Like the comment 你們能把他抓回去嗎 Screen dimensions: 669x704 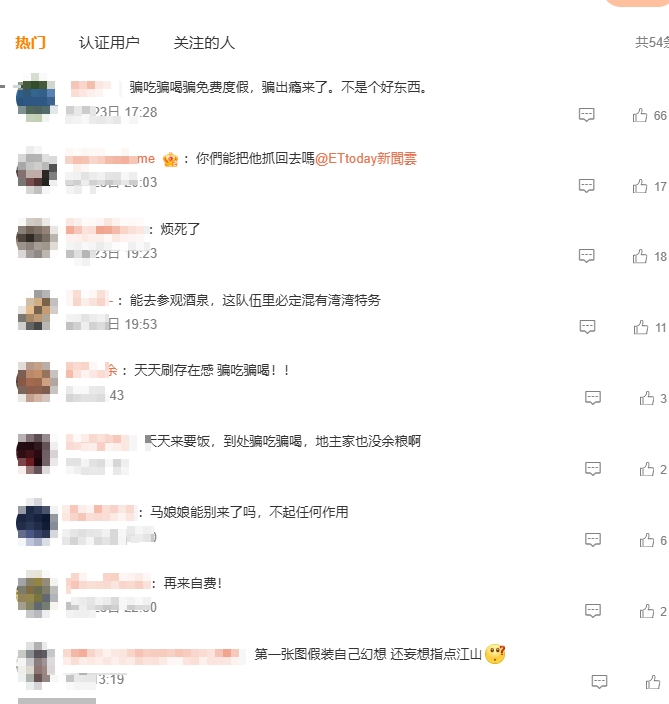pos(640,186)
